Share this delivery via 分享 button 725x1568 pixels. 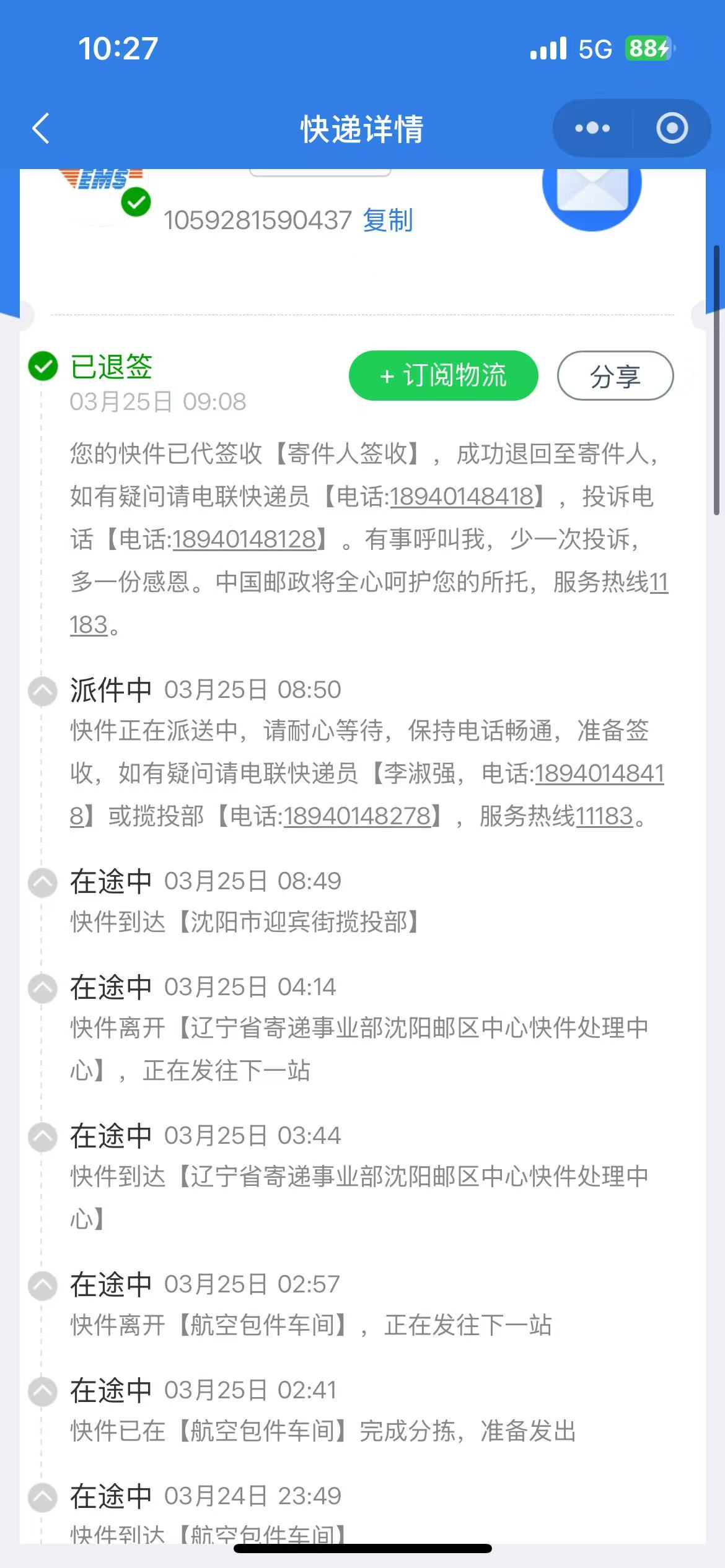coord(615,376)
